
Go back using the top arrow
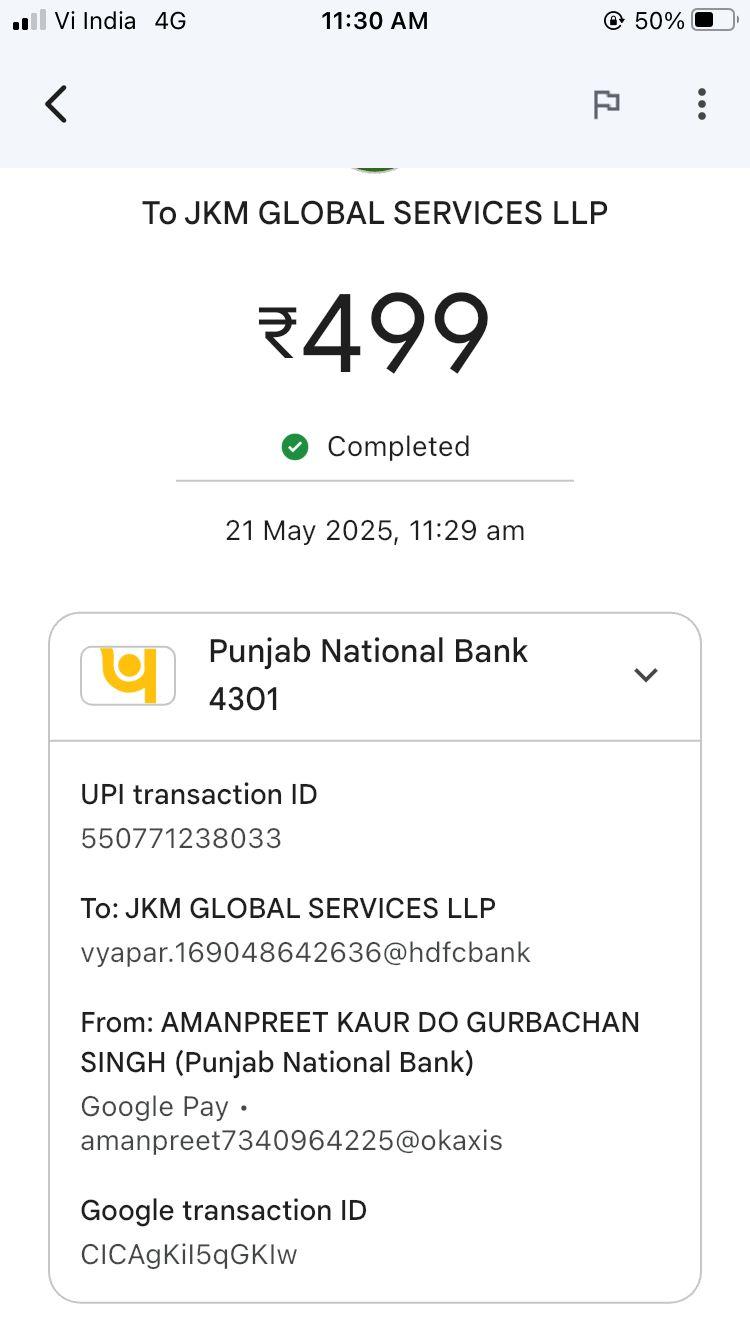56,104
